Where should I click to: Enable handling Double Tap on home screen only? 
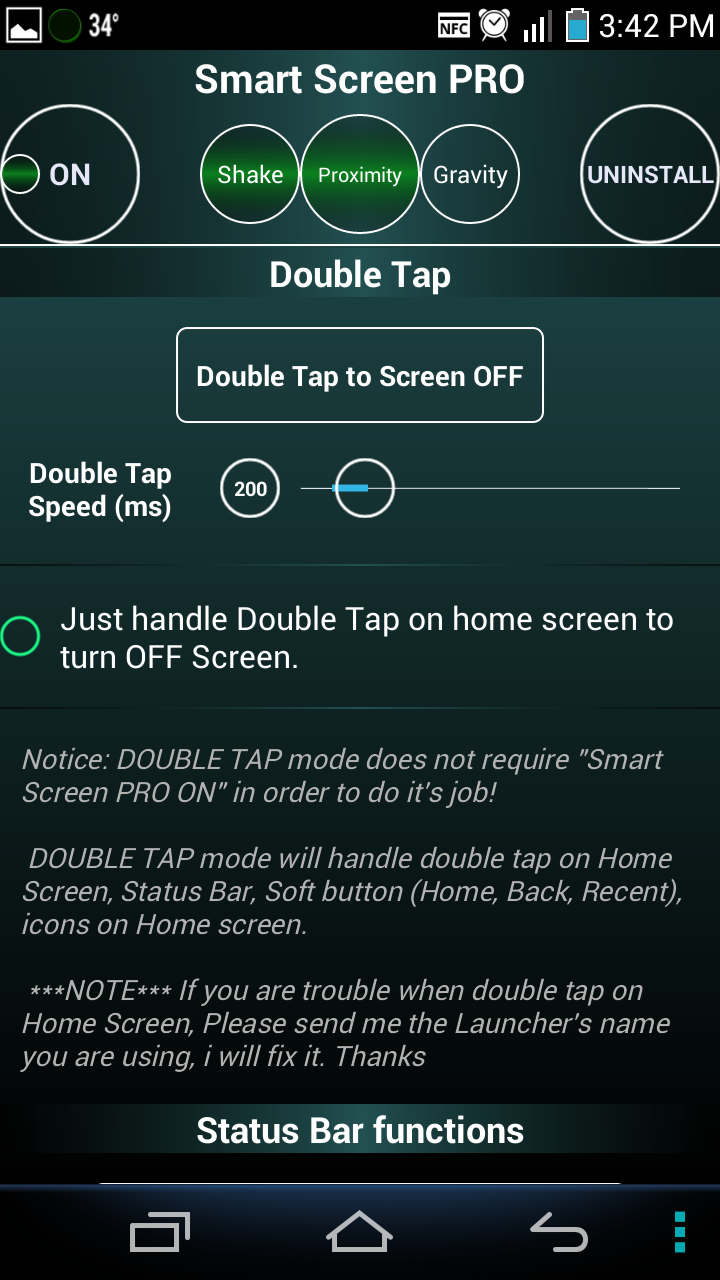pos(20,636)
